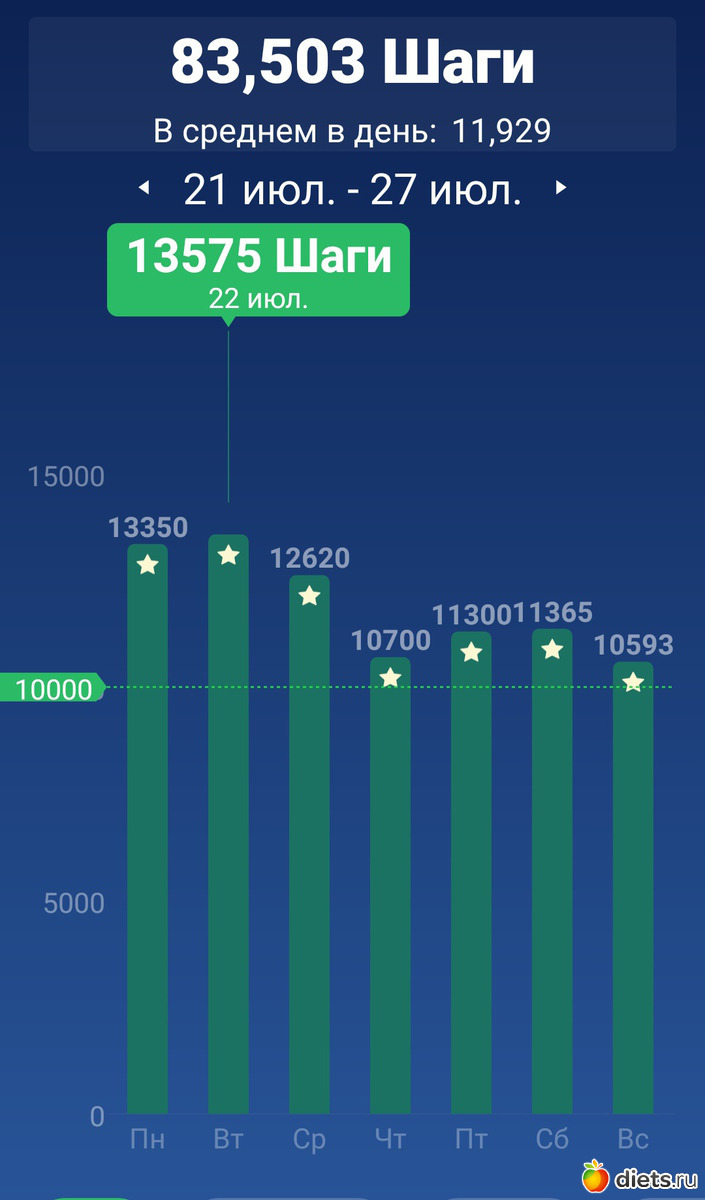The image size is (705, 1200).
Task: Tap Tuesday's highlighted bar with 13575 steps
Action: (228, 830)
